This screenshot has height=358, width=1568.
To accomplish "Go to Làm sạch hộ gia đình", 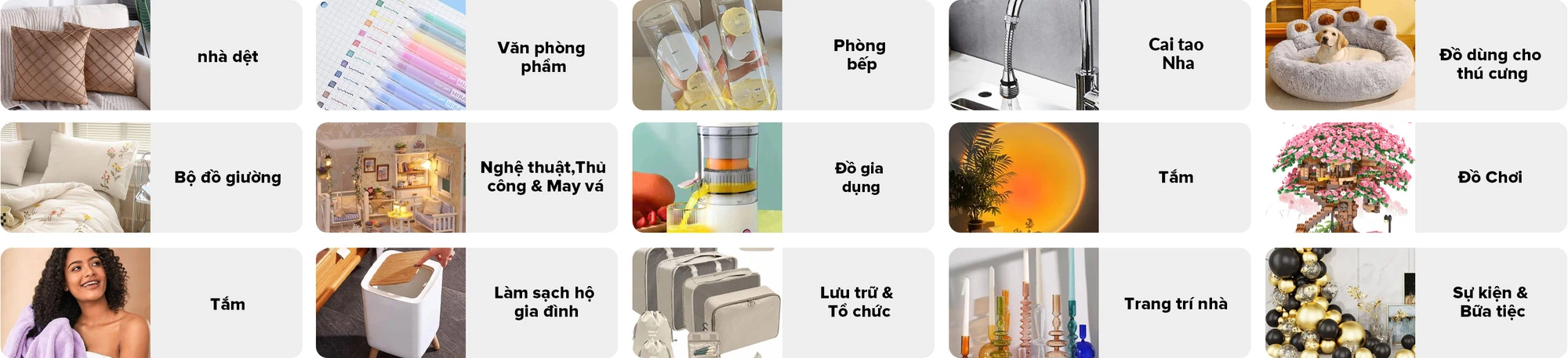I will [466, 303].
